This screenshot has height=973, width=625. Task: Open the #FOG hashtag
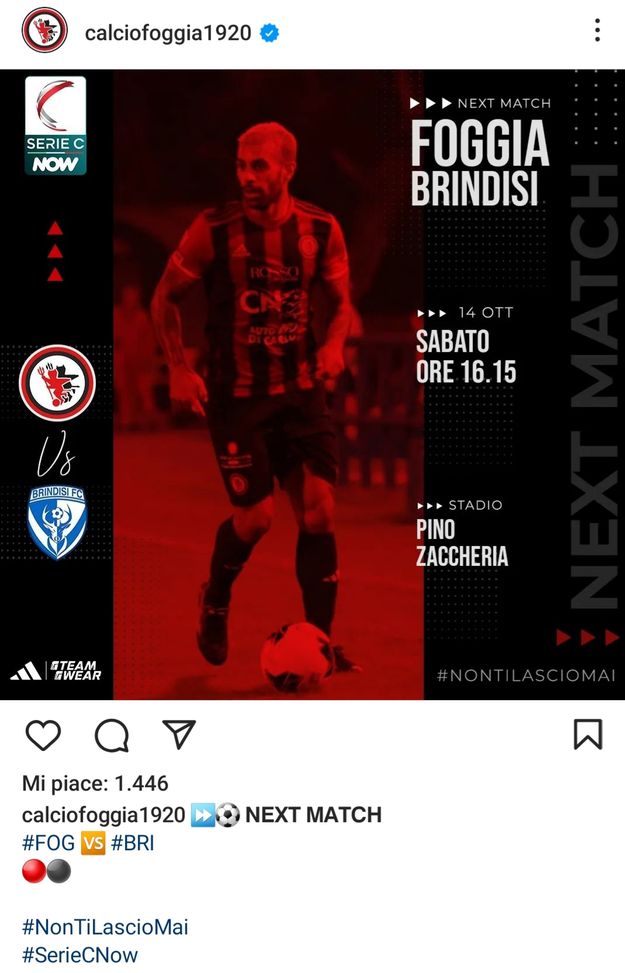pos(48,843)
